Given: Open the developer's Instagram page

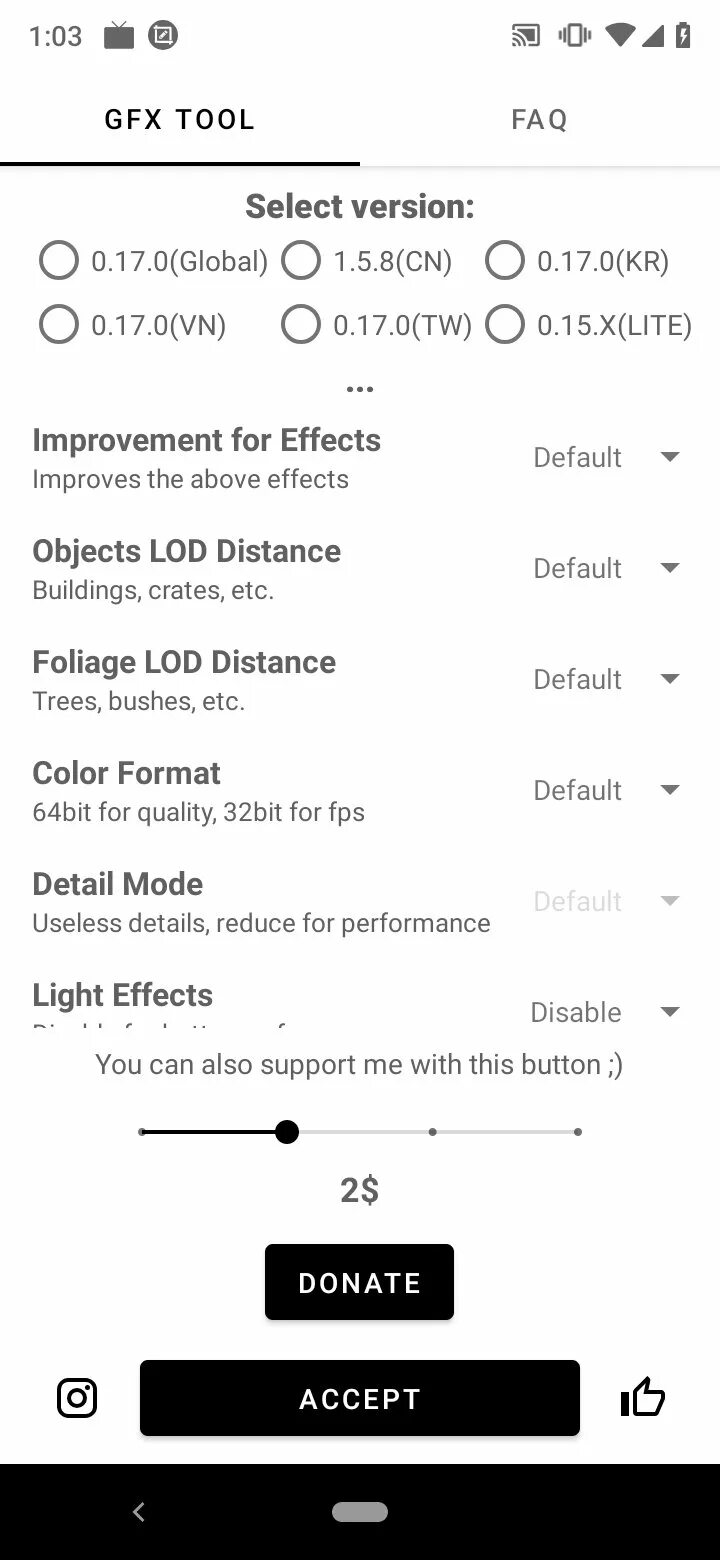Looking at the screenshot, I should pos(77,1398).
